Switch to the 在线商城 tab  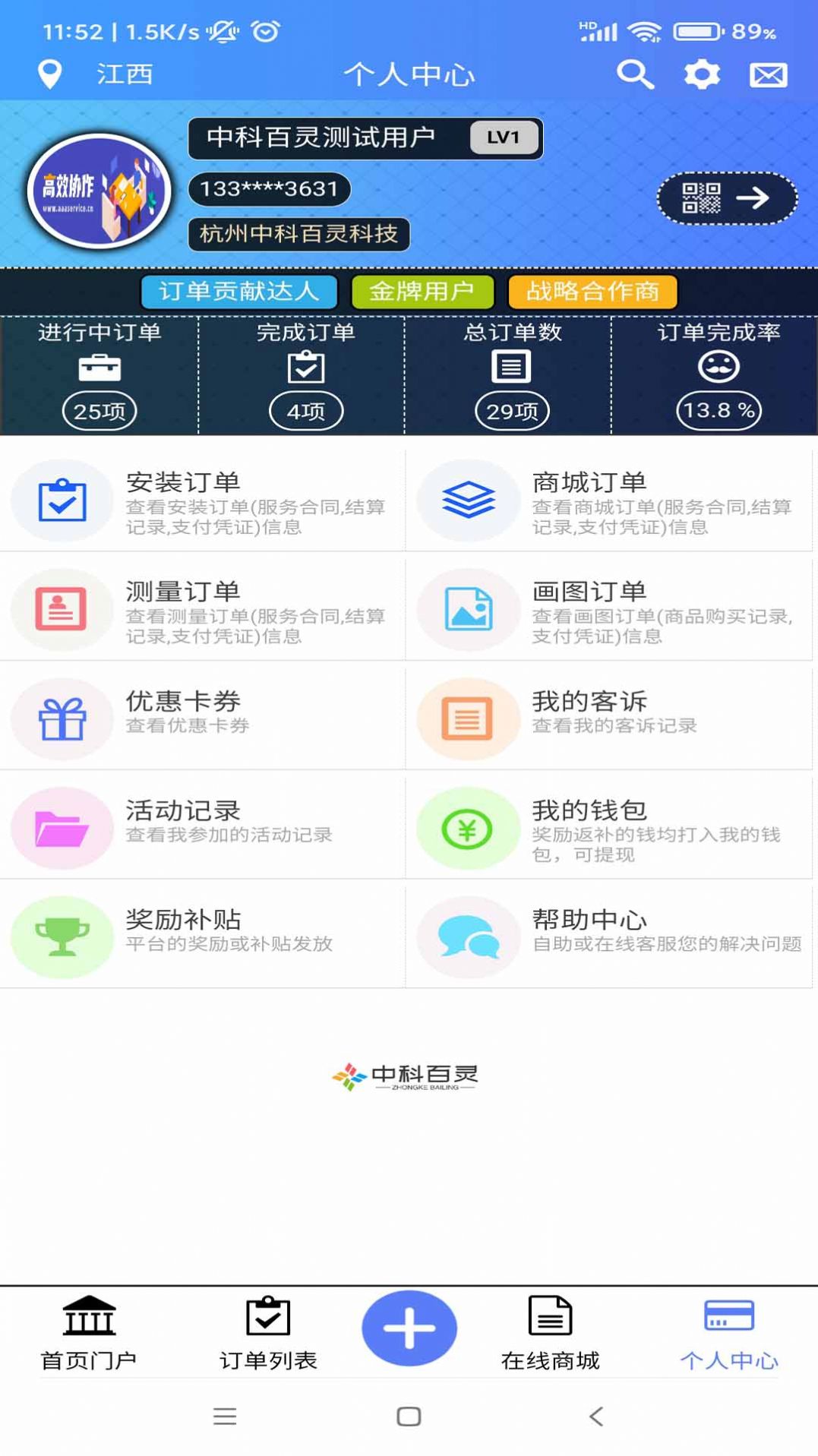tap(551, 1331)
